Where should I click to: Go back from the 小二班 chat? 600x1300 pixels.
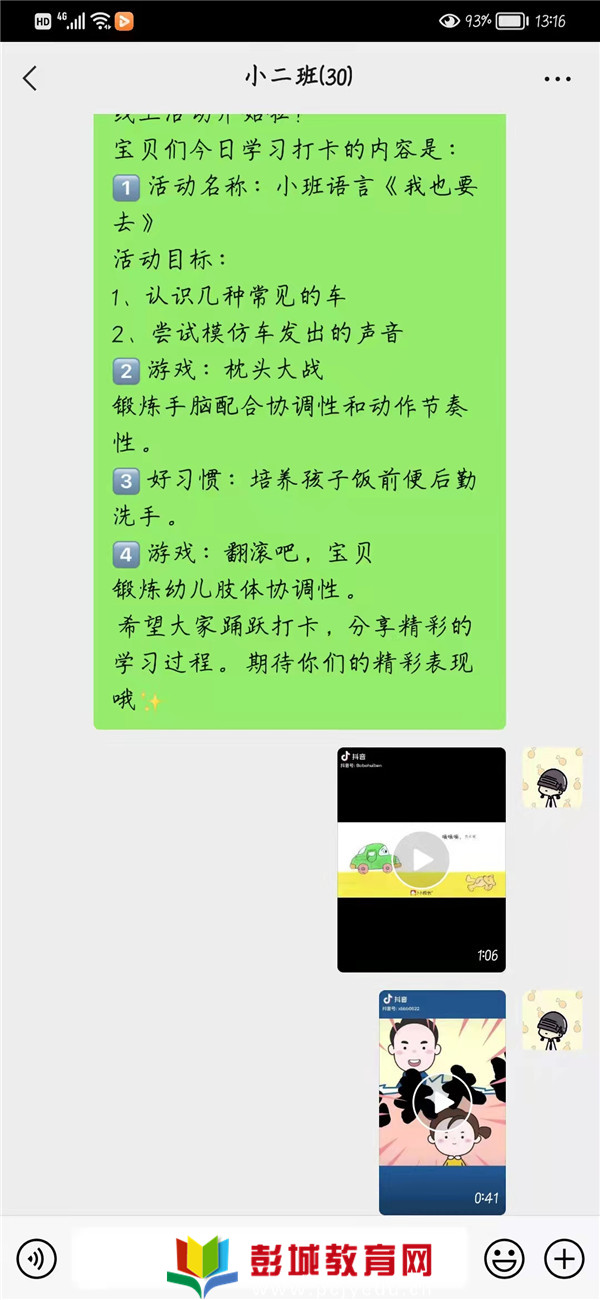[30, 79]
